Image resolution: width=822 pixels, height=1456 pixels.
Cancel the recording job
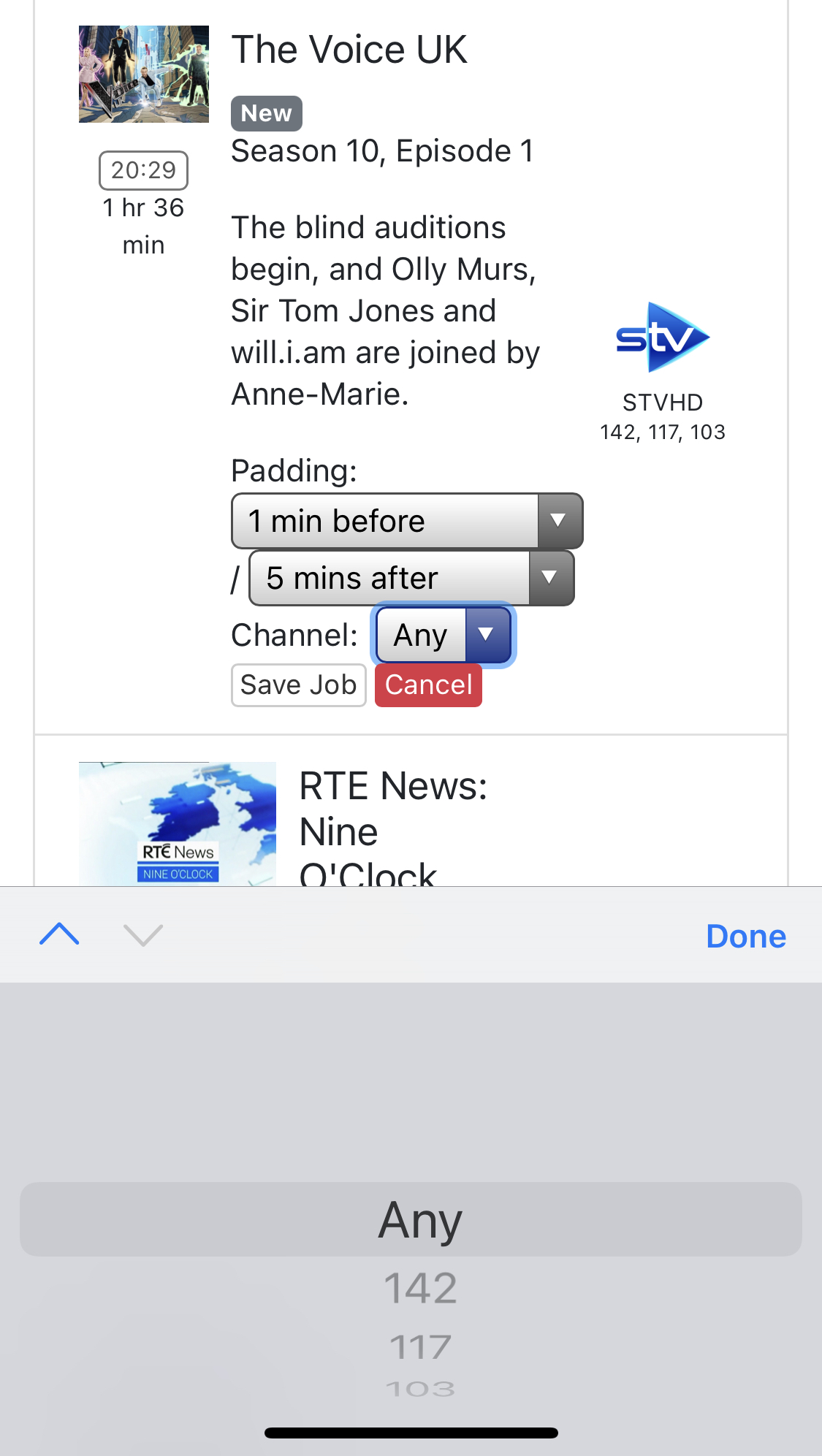[x=428, y=685]
